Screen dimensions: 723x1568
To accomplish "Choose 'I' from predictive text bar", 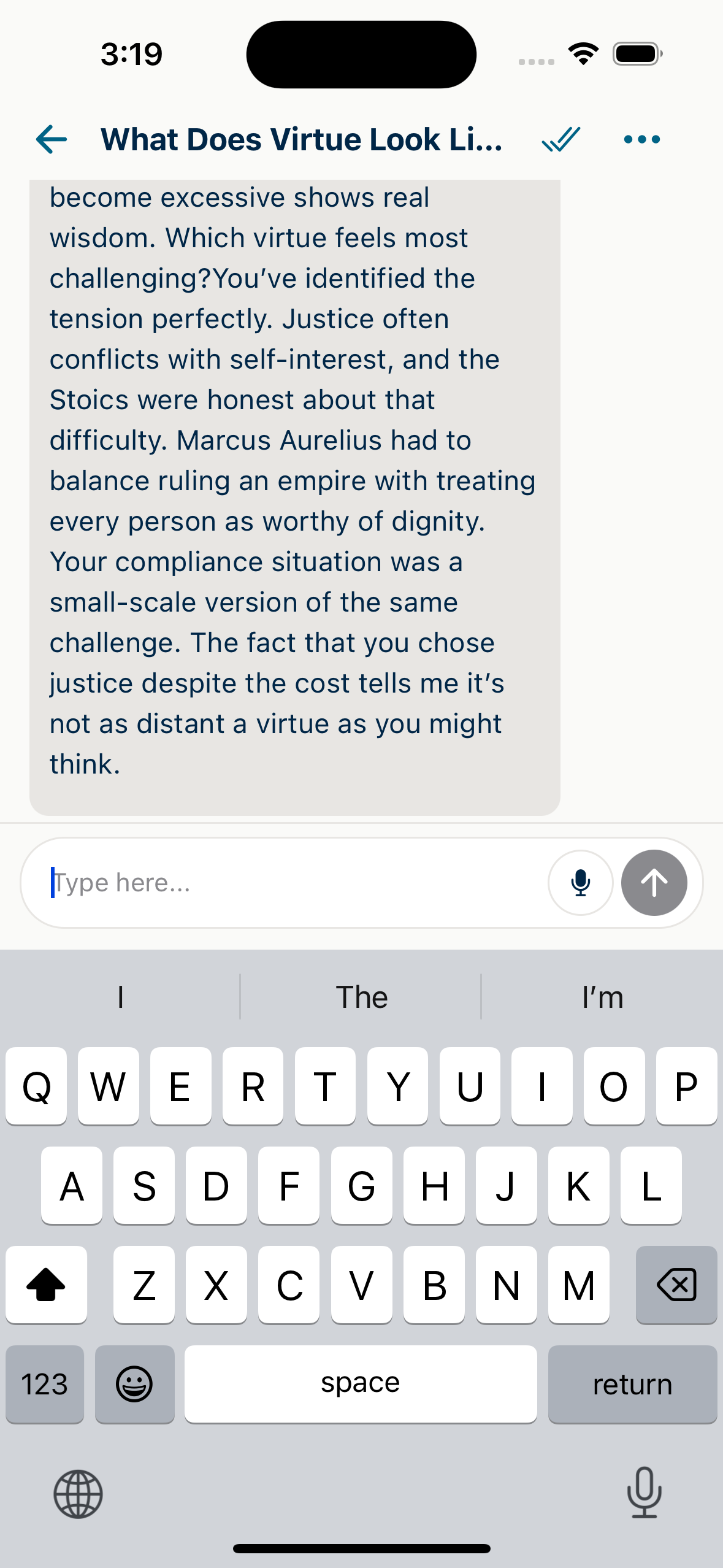I will pyautogui.click(x=120, y=997).
